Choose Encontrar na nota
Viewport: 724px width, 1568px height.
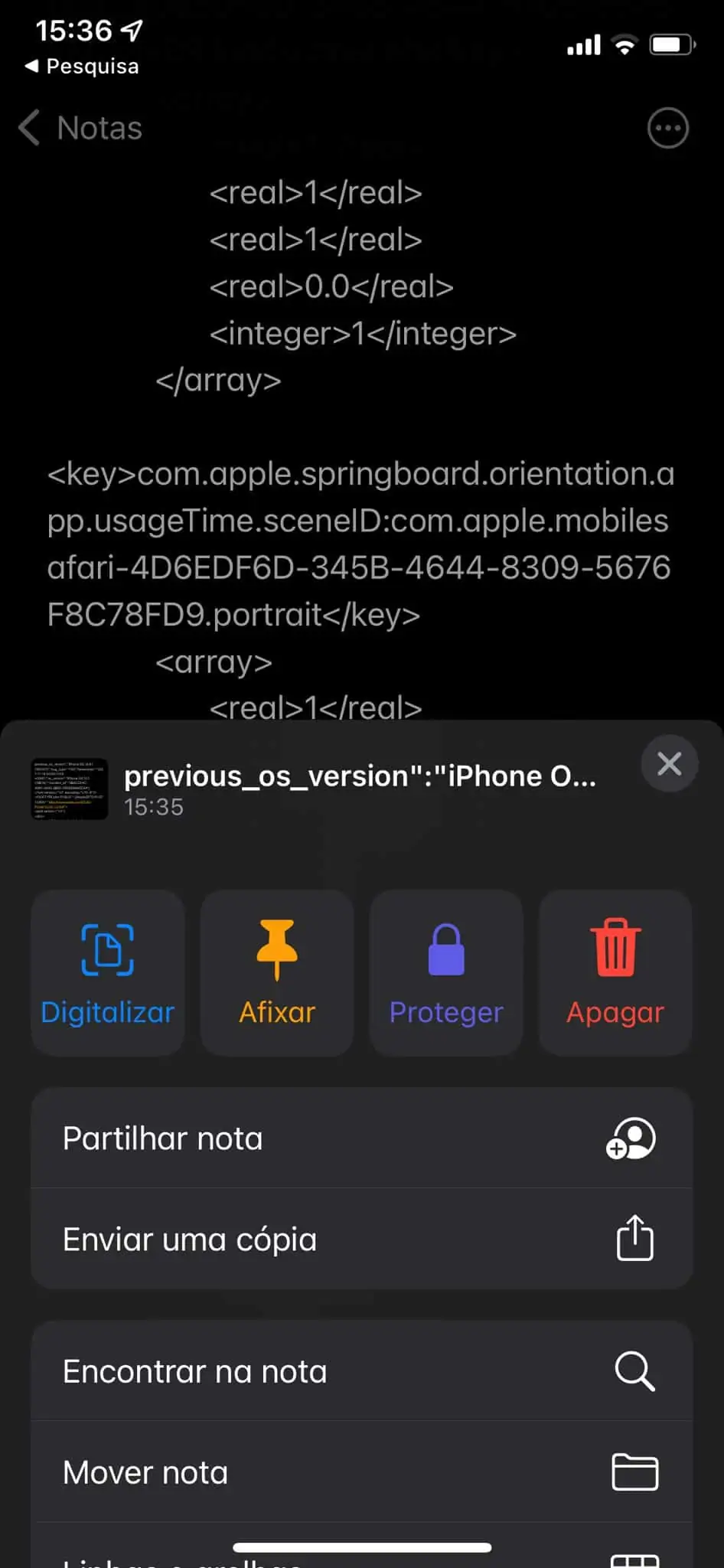(361, 1371)
